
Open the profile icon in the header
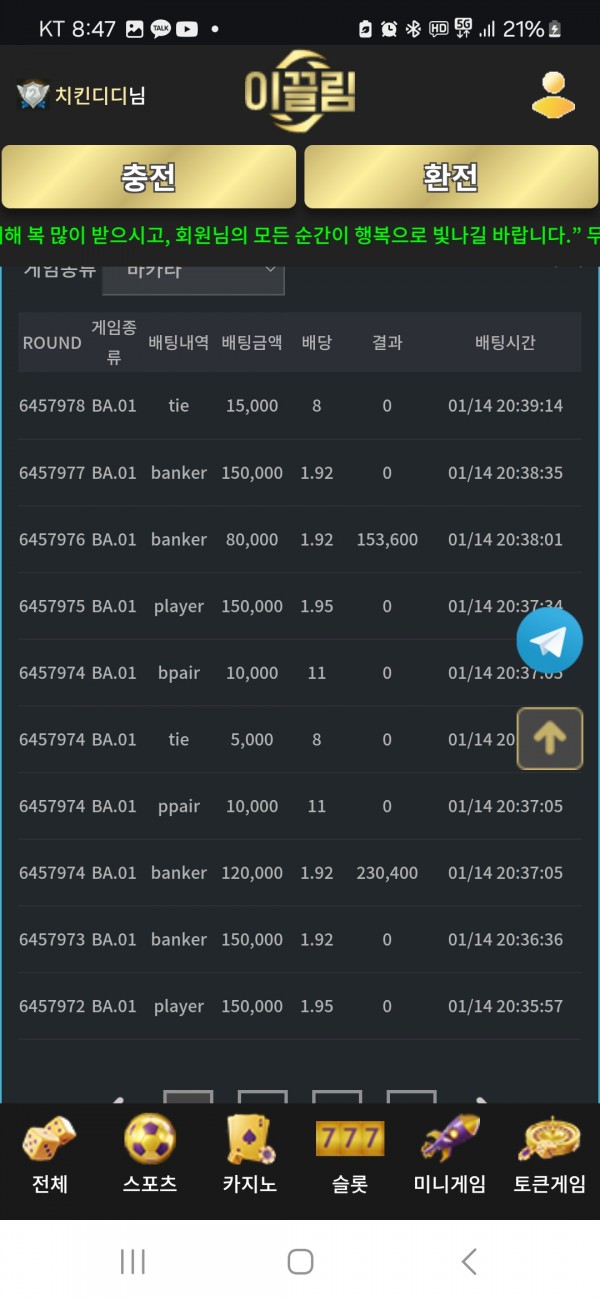pos(553,95)
